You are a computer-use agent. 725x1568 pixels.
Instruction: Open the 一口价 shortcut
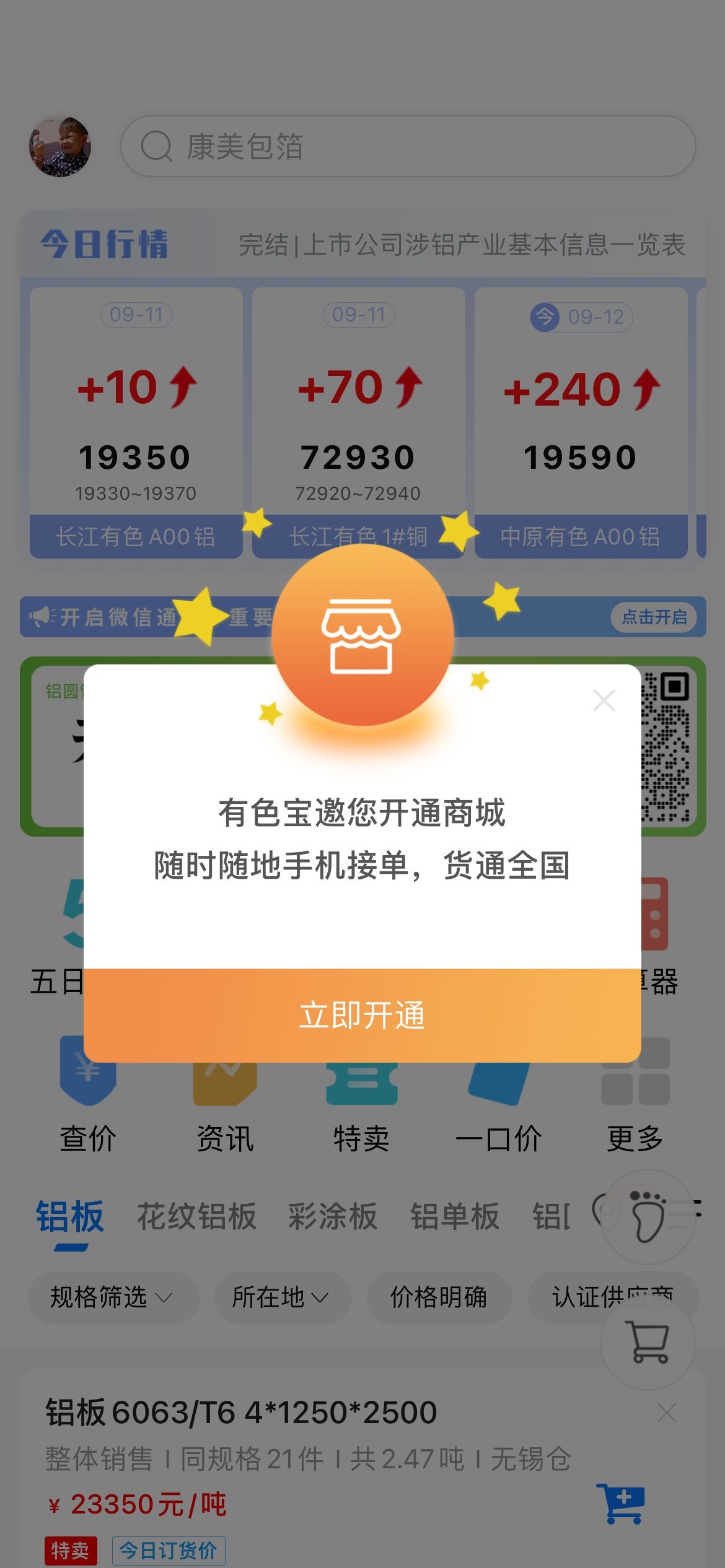coord(498,1095)
